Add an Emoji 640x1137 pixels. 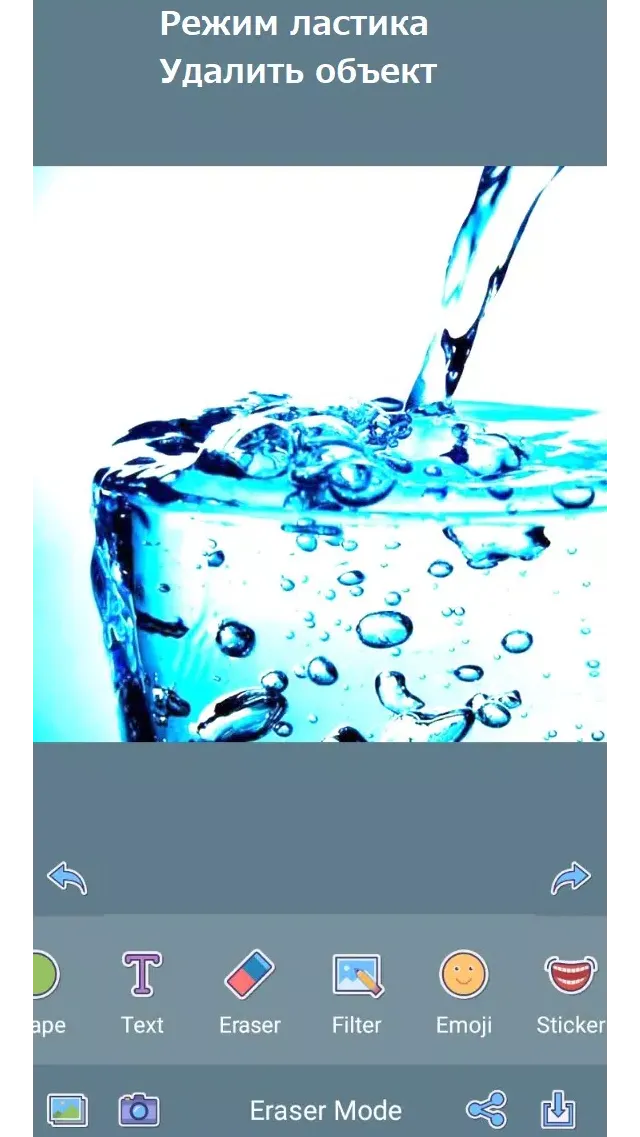tap(464, 993)
